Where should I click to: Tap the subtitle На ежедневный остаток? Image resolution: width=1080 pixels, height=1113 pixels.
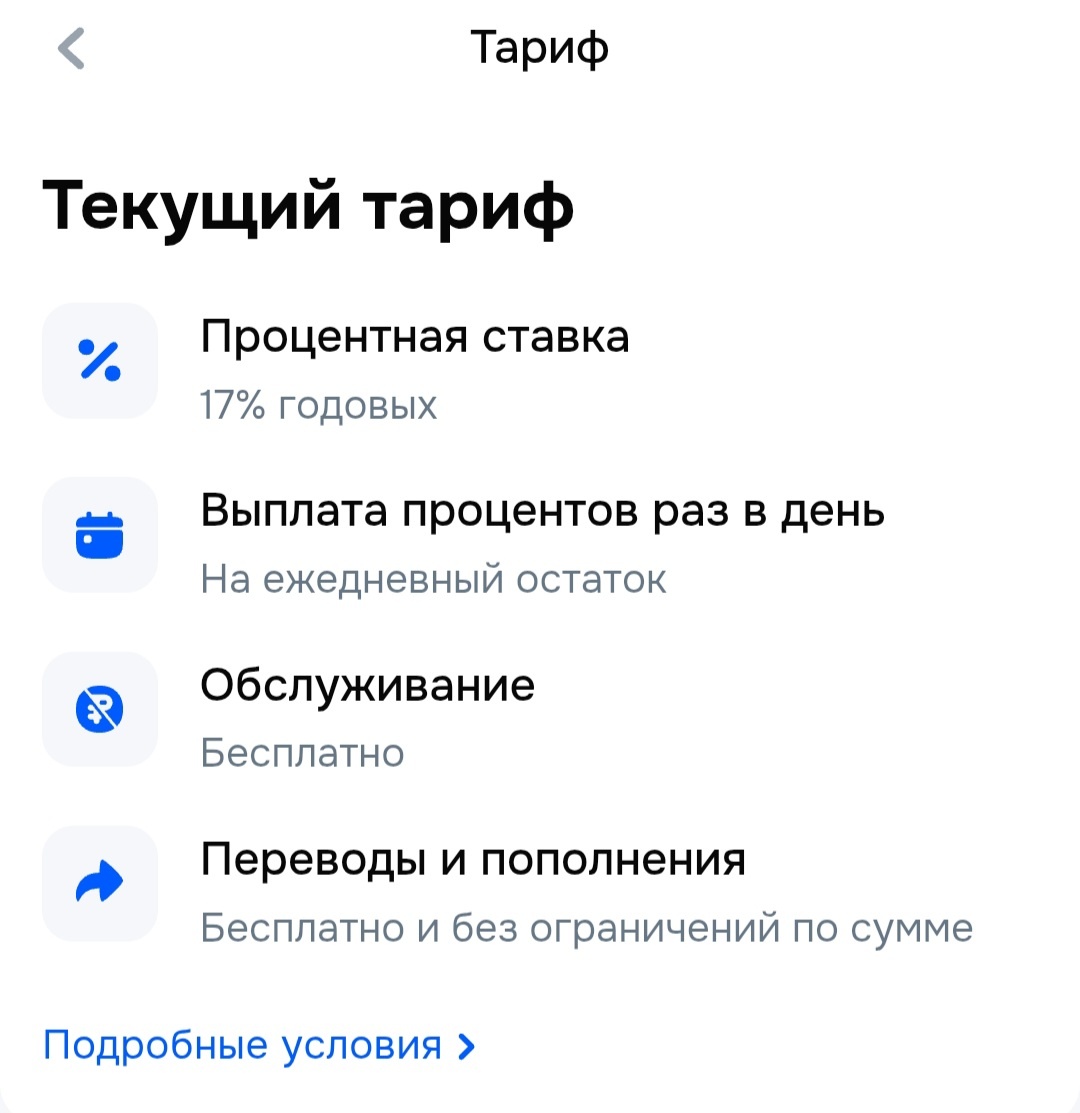pyautogui.click(x=434, y=579)
